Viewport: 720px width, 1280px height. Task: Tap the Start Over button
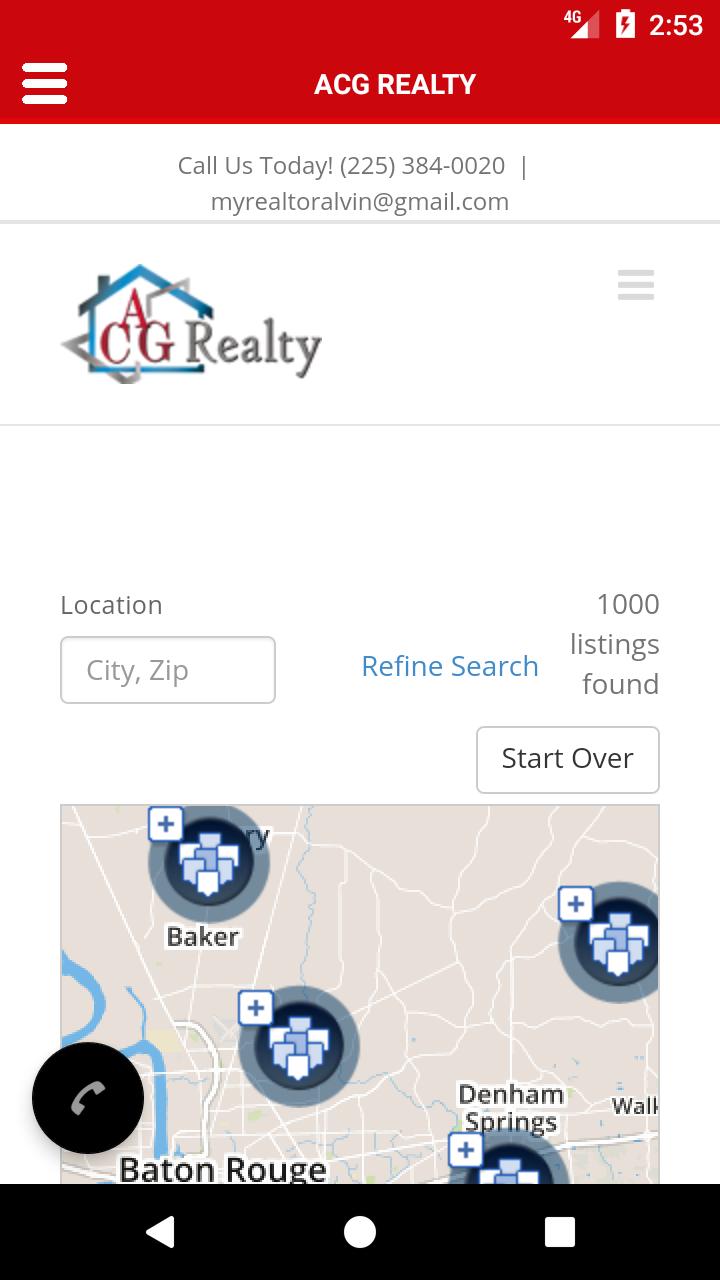click(567, 759)
